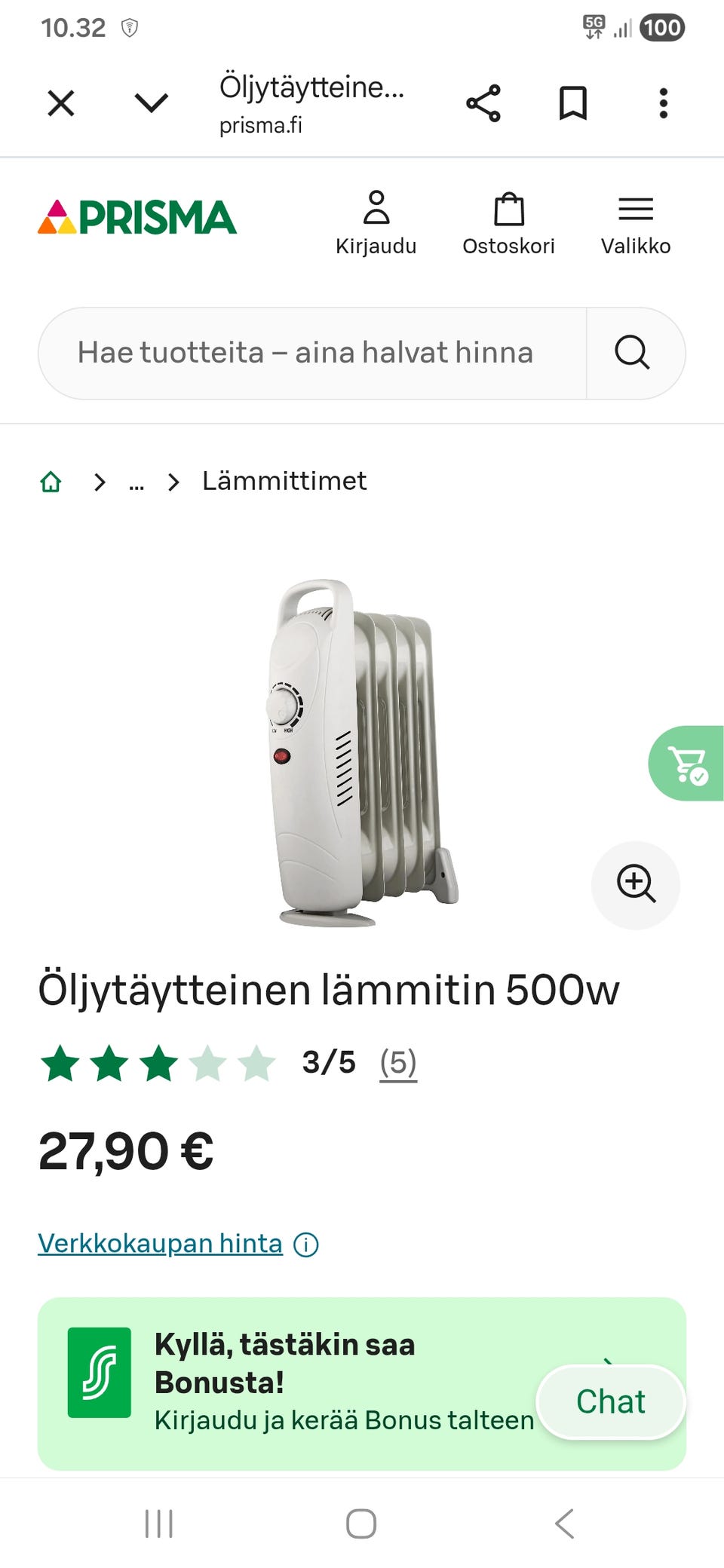The image size is (724, 1568).
Task: Open the browser overflow menu
Action: coord(663,103)
